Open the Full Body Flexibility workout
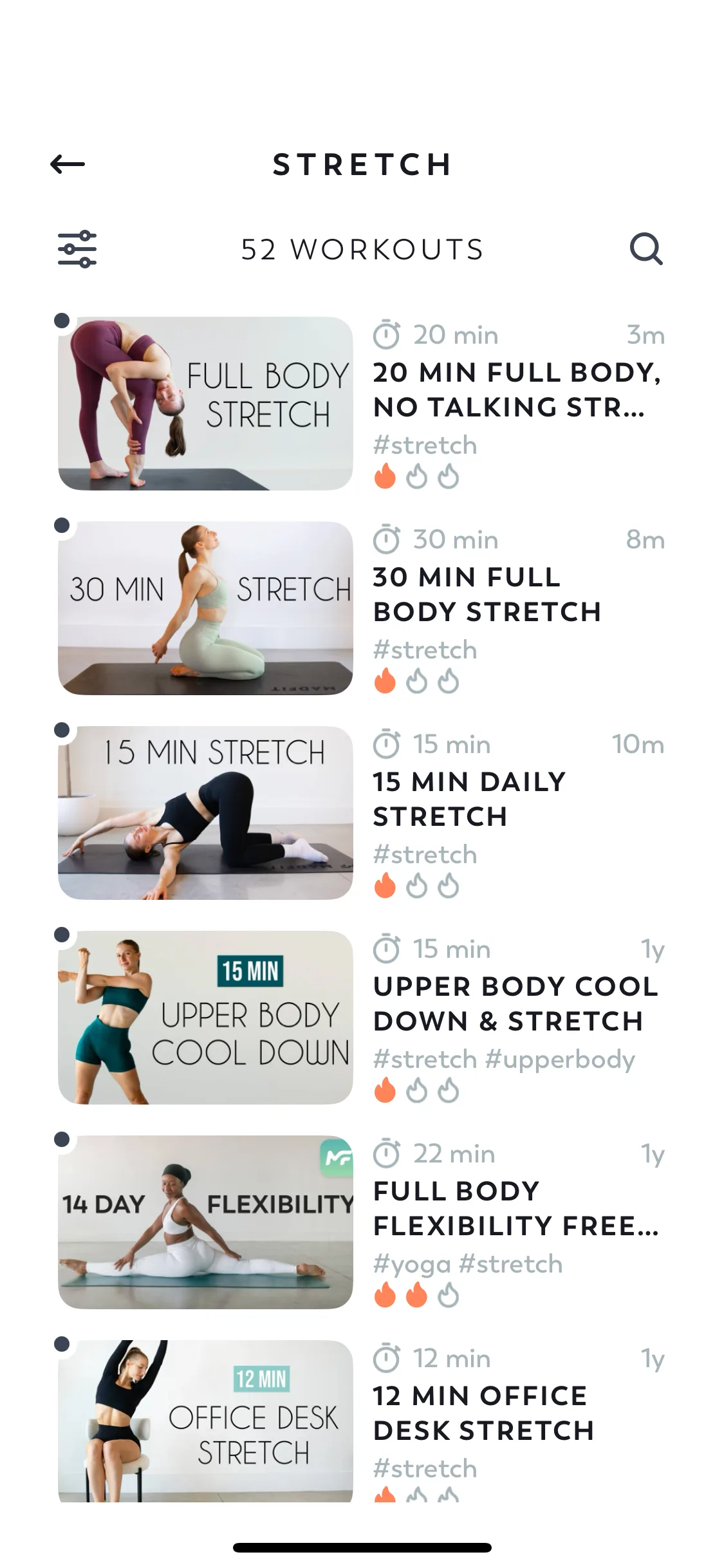Viewport: 724px width, 1568px height. 205,1222
